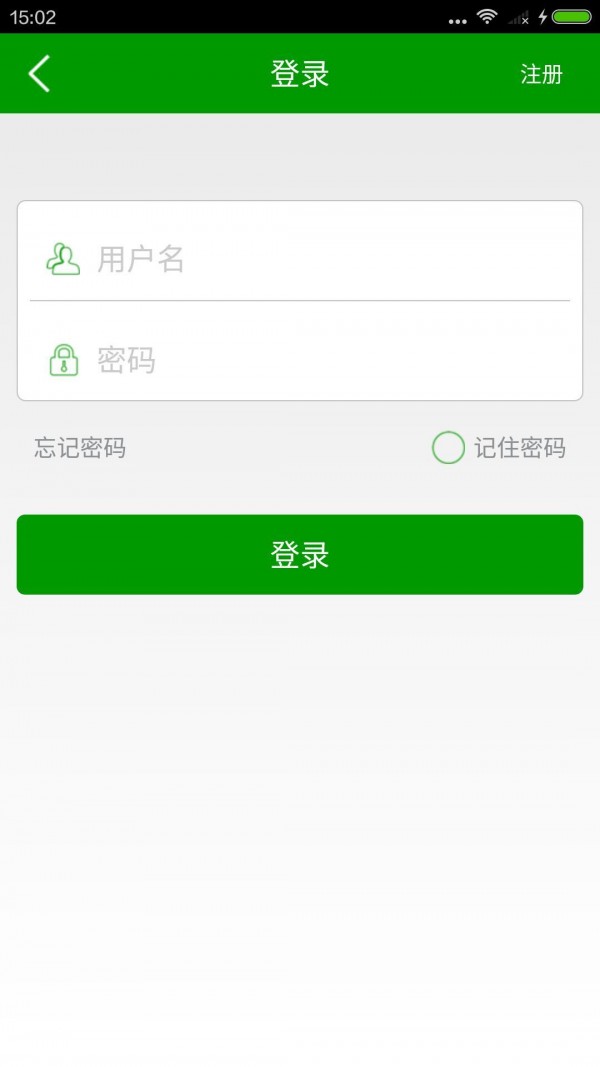
Task: Go back using the header arrow
Action: pos(39,74)
